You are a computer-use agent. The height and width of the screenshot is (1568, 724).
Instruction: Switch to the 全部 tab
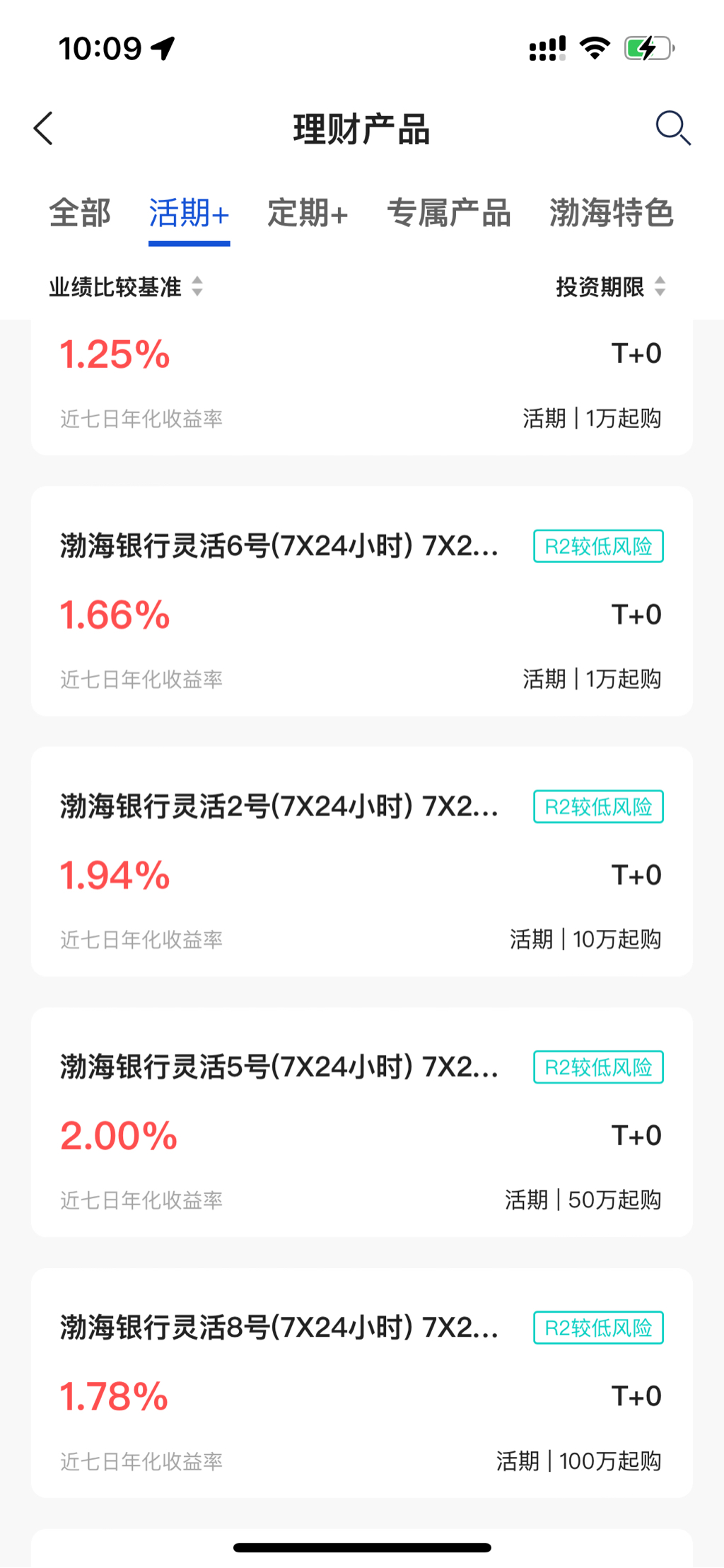click(80, 213)
